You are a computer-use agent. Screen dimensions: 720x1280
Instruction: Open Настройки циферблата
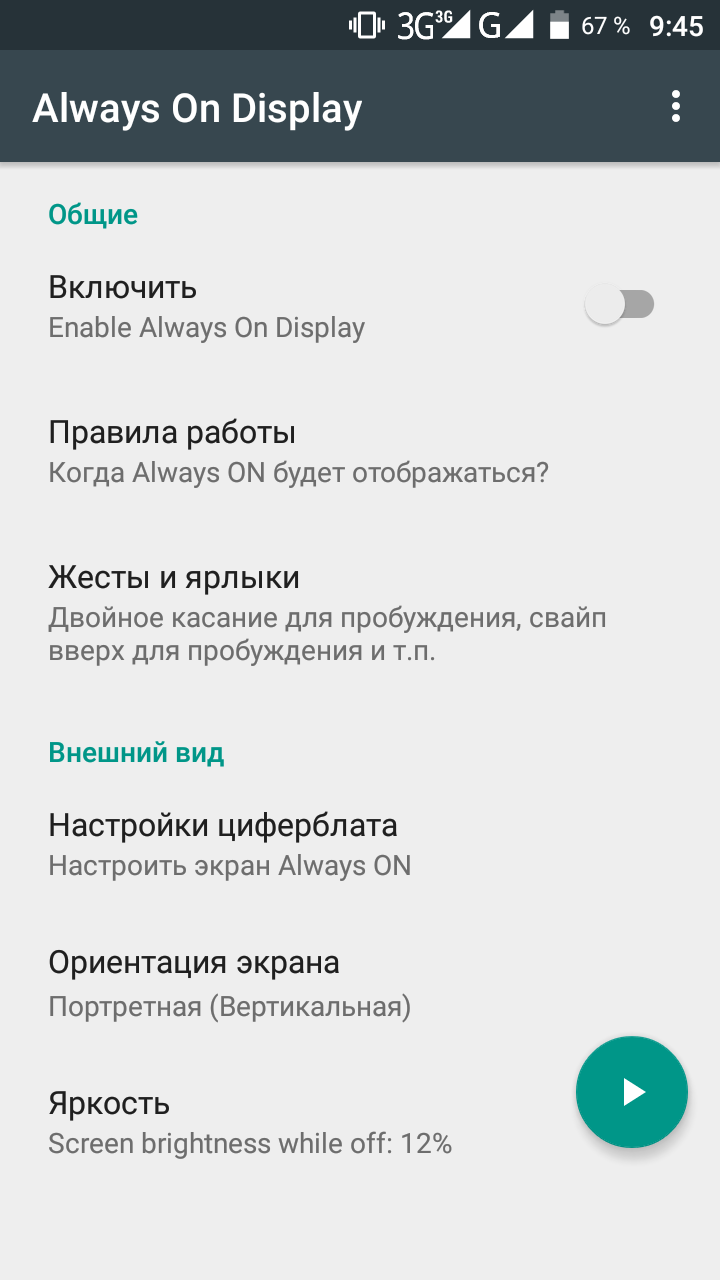point(360,844)
